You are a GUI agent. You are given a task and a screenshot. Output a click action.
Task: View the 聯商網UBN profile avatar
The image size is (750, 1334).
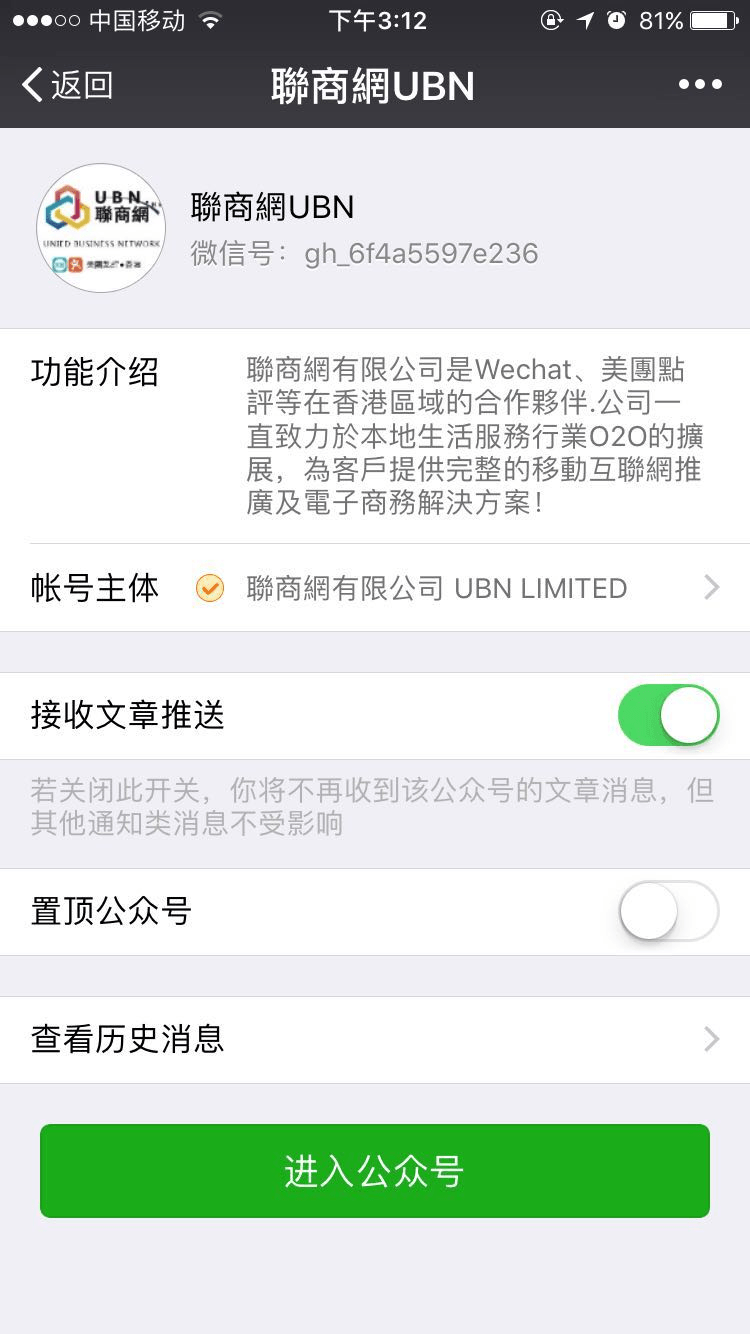point(101,228)
